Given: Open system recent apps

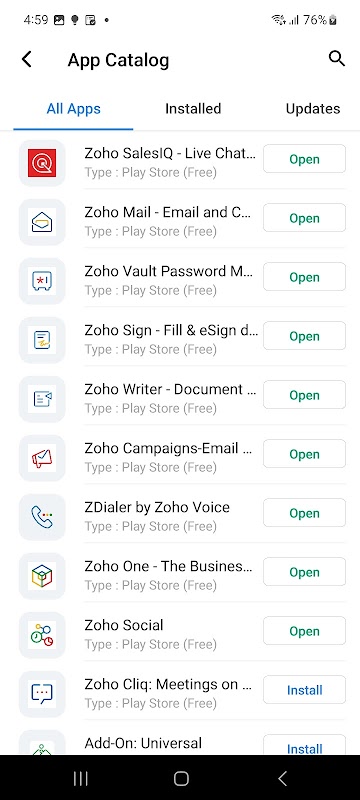Looking at the screenshot, I should click(x=81, y=778).
